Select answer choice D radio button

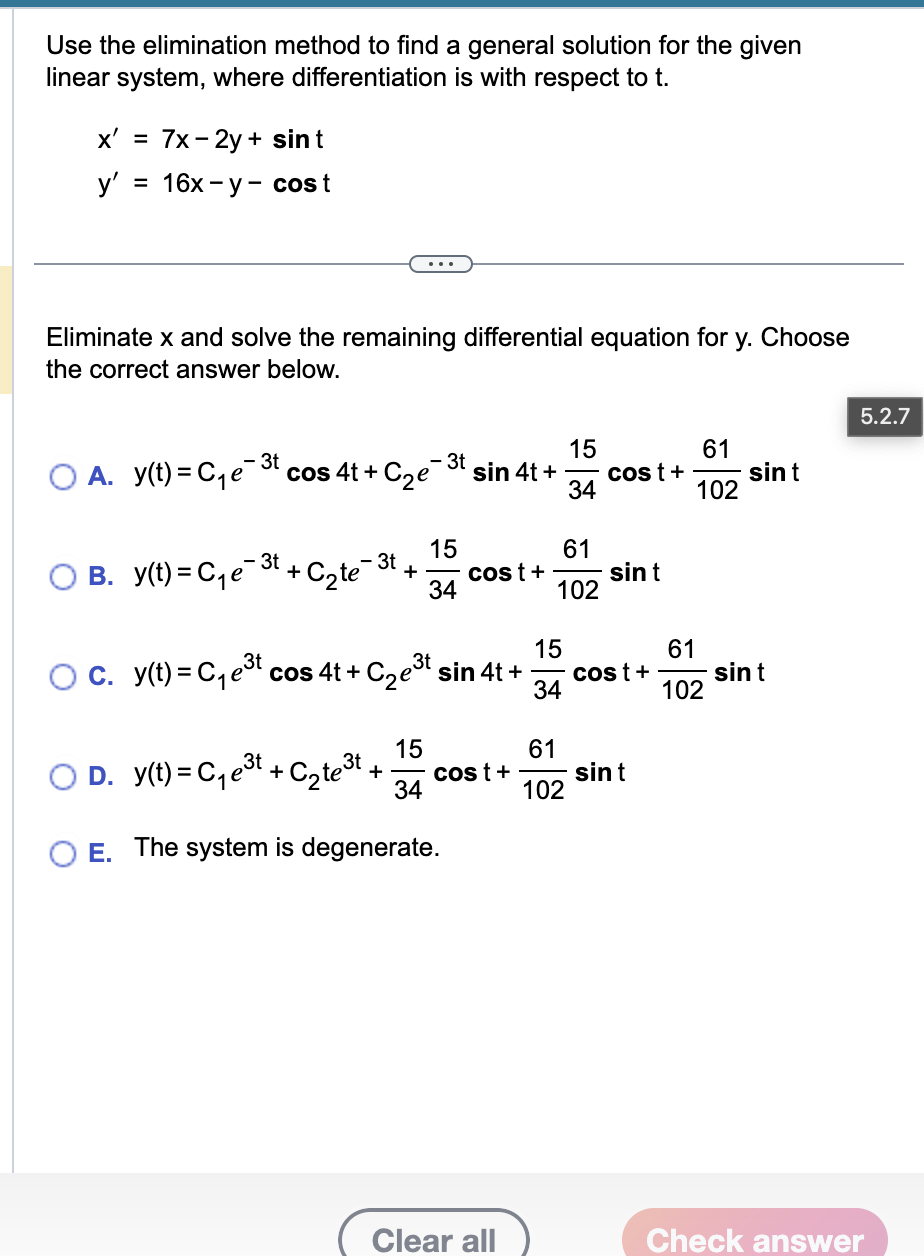62,775
